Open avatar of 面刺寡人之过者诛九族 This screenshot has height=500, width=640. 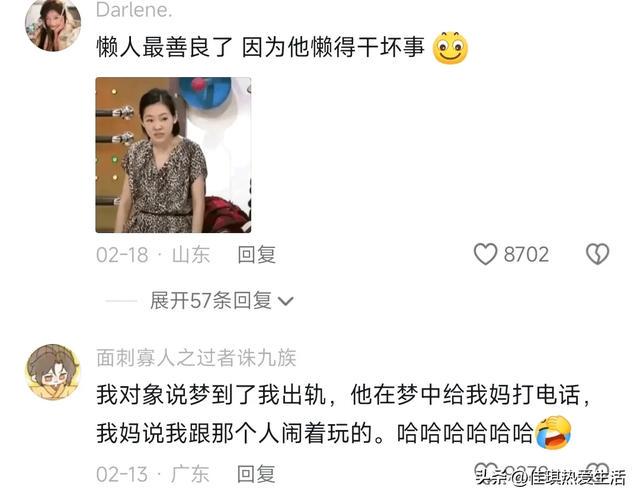(52, 372)
